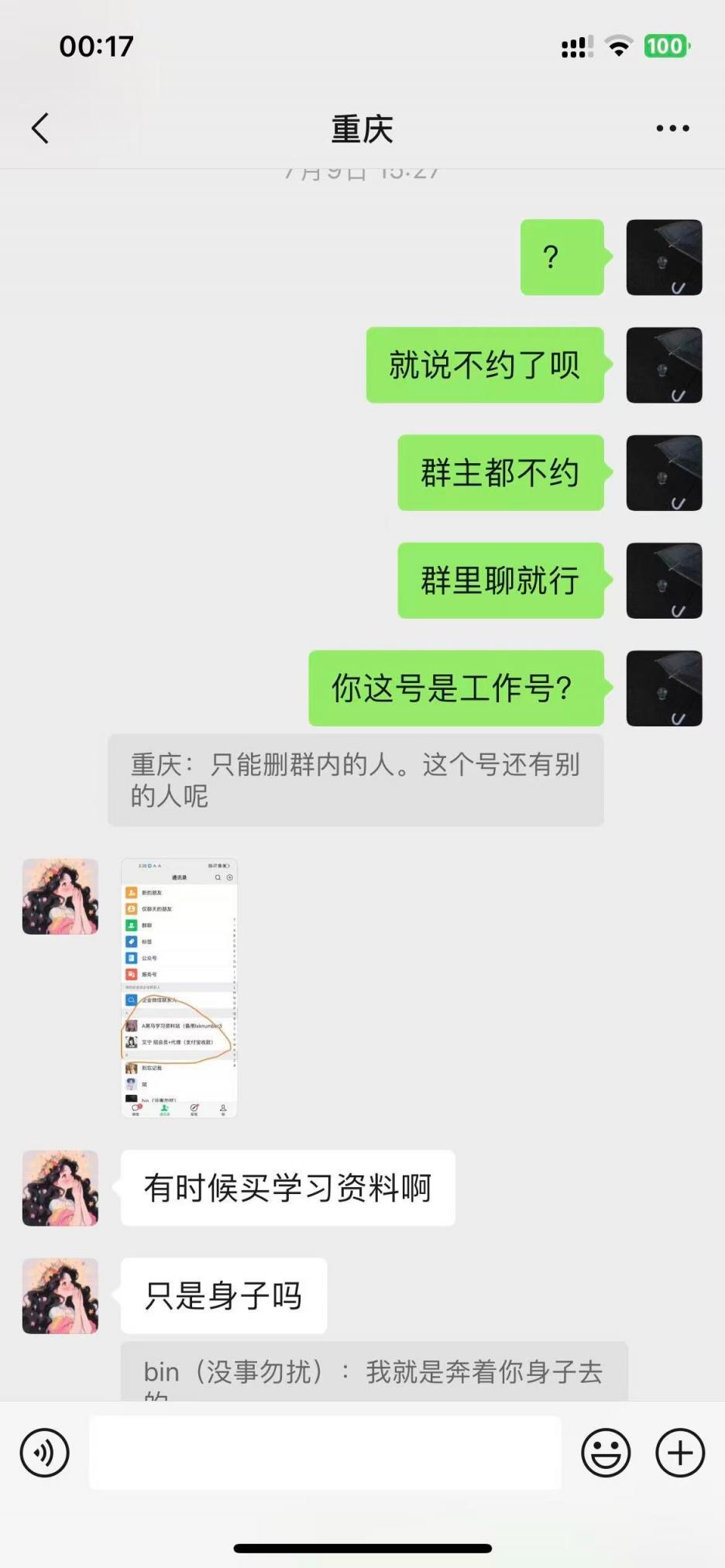The width and height of the screenshot is (725, 1568).
Task: Tap the message text field
Action: [325, 1453]
